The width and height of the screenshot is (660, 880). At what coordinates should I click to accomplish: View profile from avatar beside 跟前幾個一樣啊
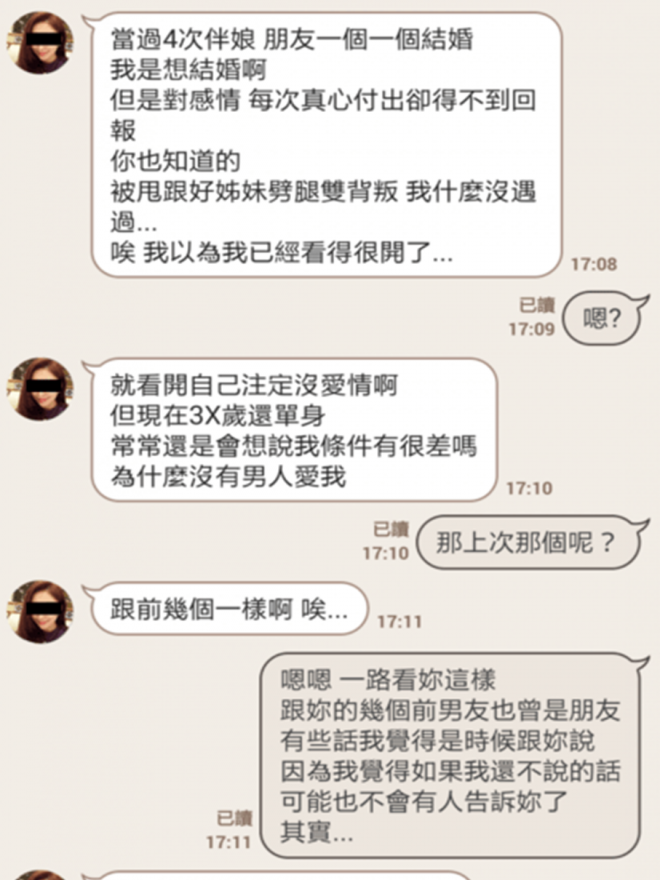coord(40,611)
